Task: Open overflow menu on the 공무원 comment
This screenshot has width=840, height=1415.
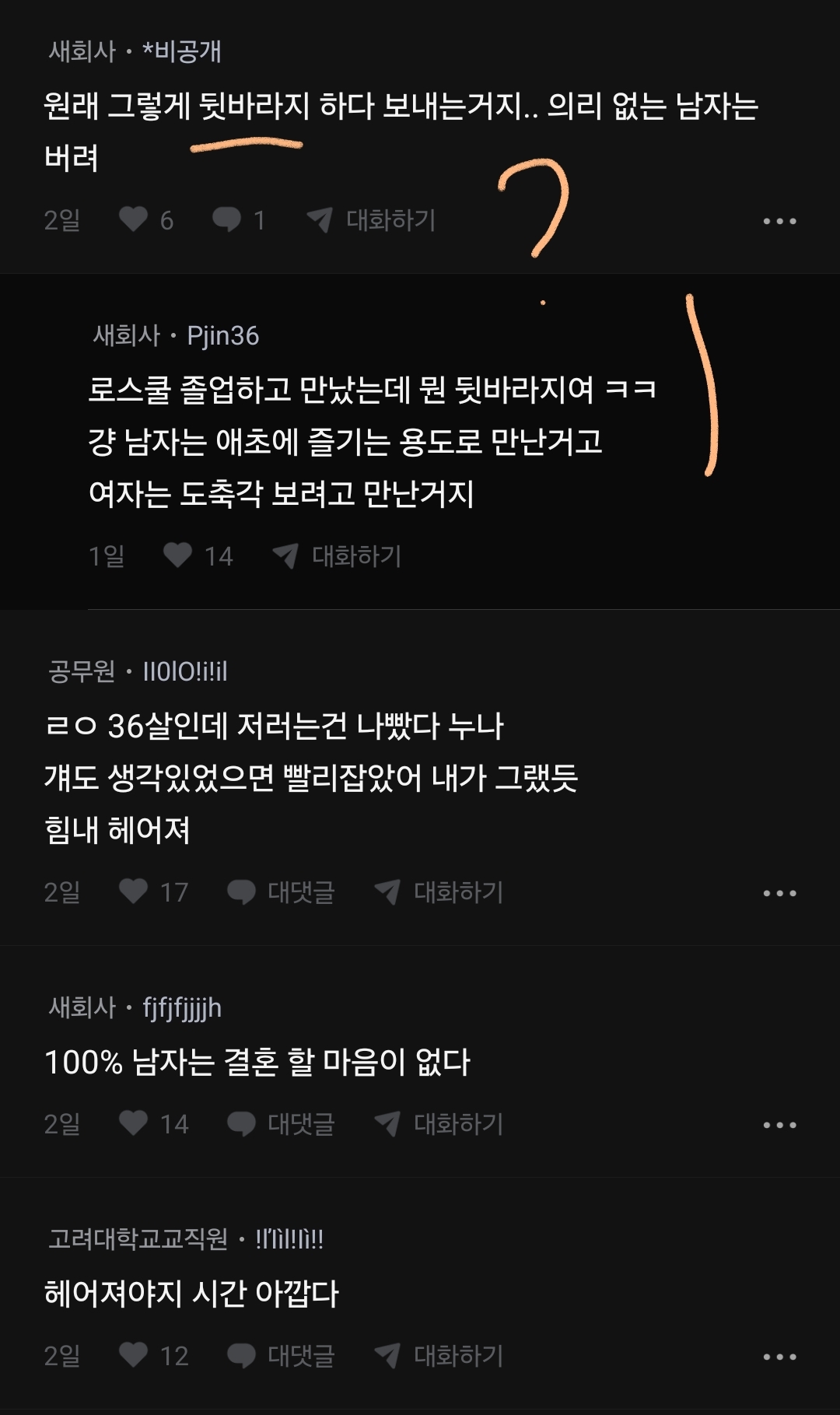Action: click(x=779, y=893)
